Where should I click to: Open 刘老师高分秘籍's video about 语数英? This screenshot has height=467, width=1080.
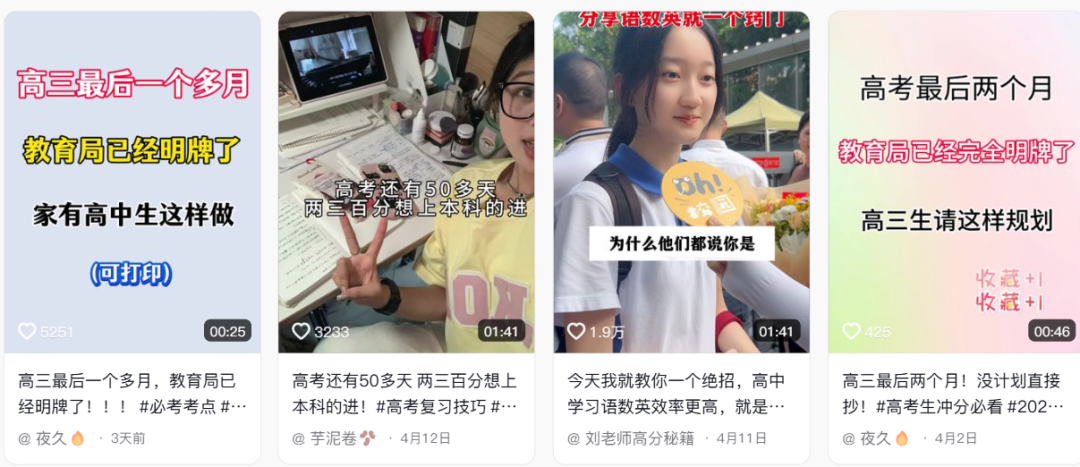681,180
